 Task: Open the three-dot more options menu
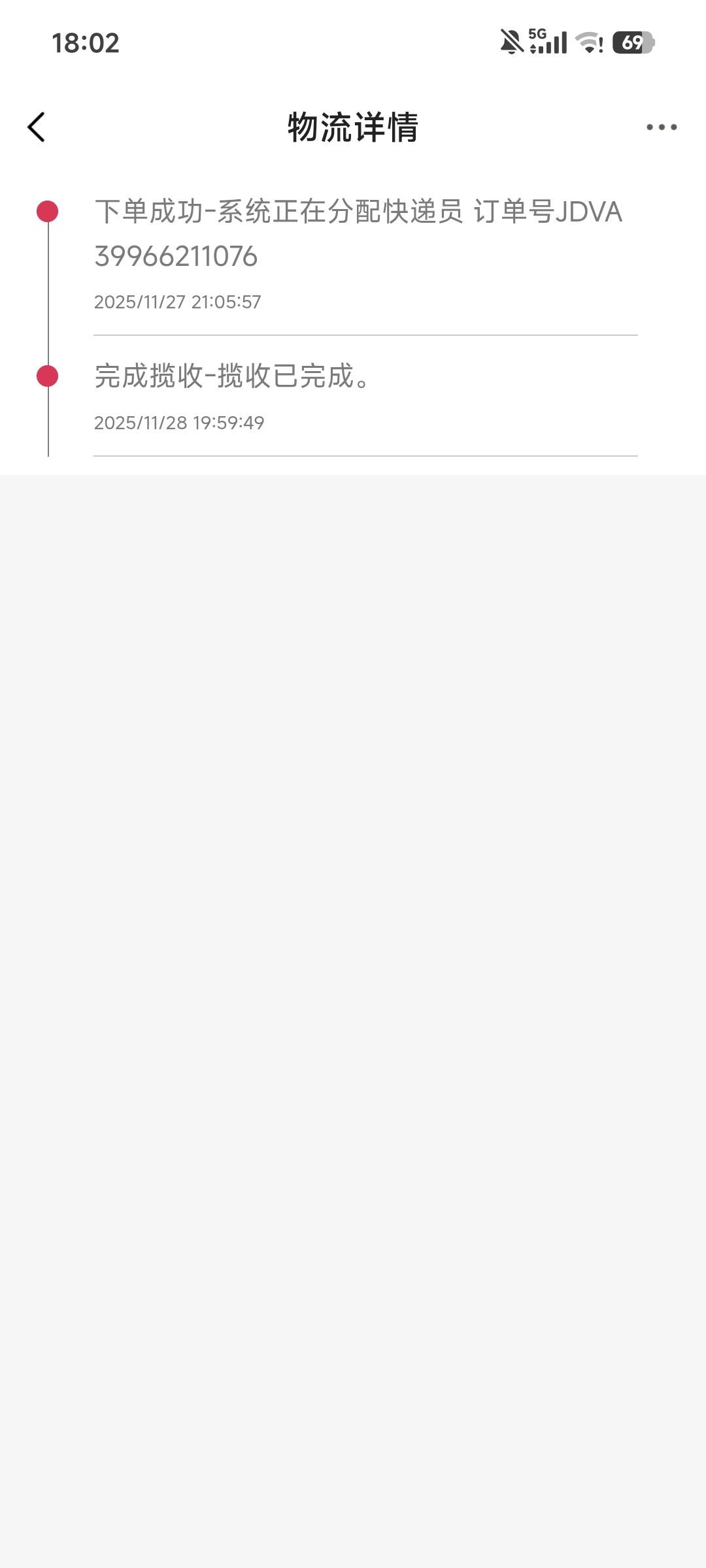point(661,127)
